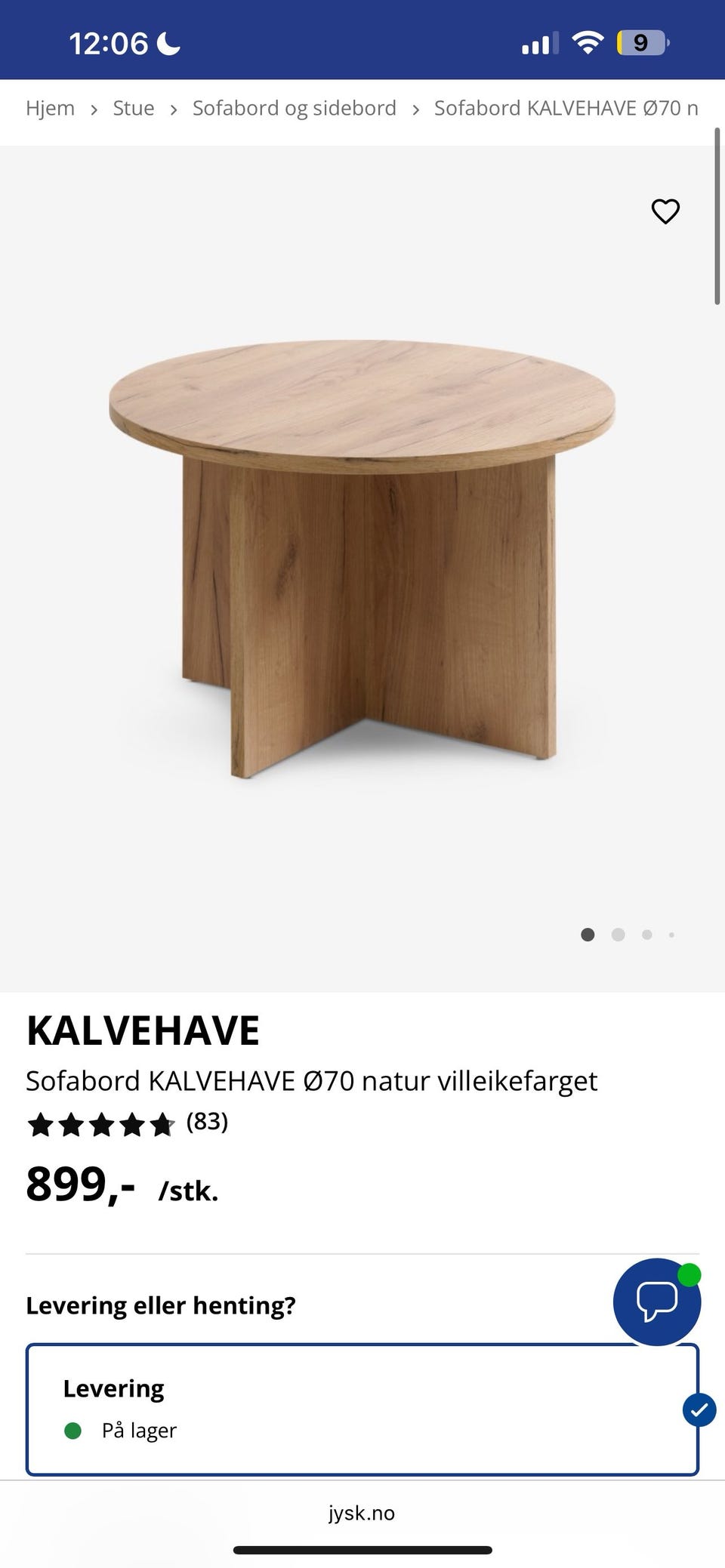Click the jysk.no site label
This screenshot has width=725, height=1568.
[362, 1513]
